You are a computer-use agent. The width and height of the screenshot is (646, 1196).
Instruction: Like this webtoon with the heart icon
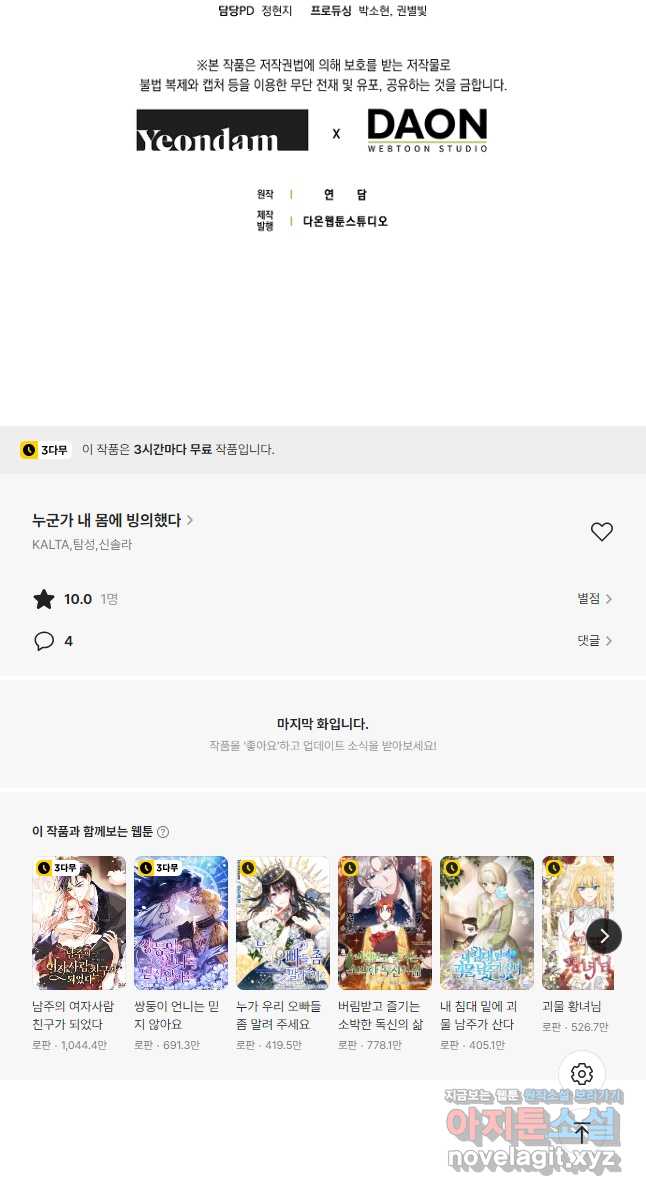click(x=601, y=532)
